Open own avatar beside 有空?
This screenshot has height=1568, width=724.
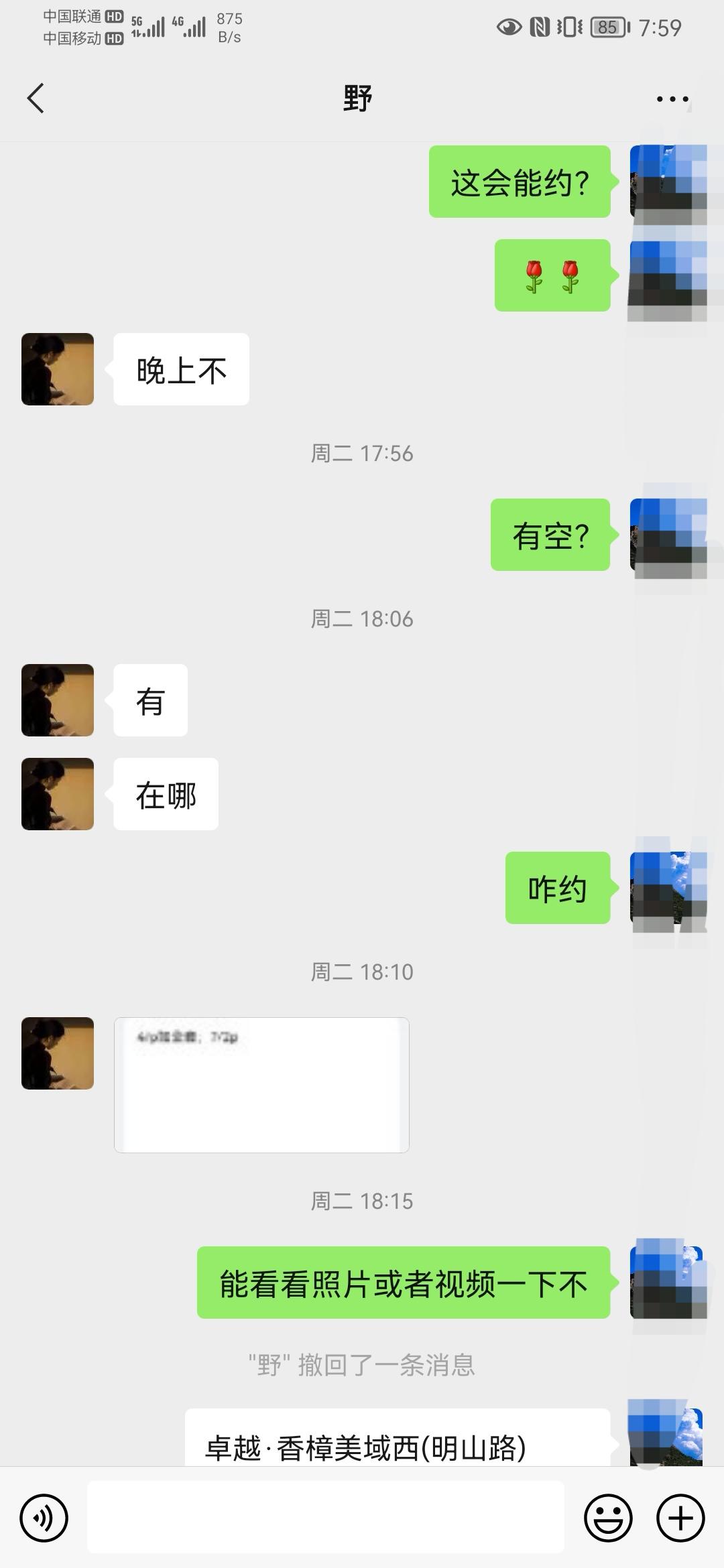click(668, 535)
